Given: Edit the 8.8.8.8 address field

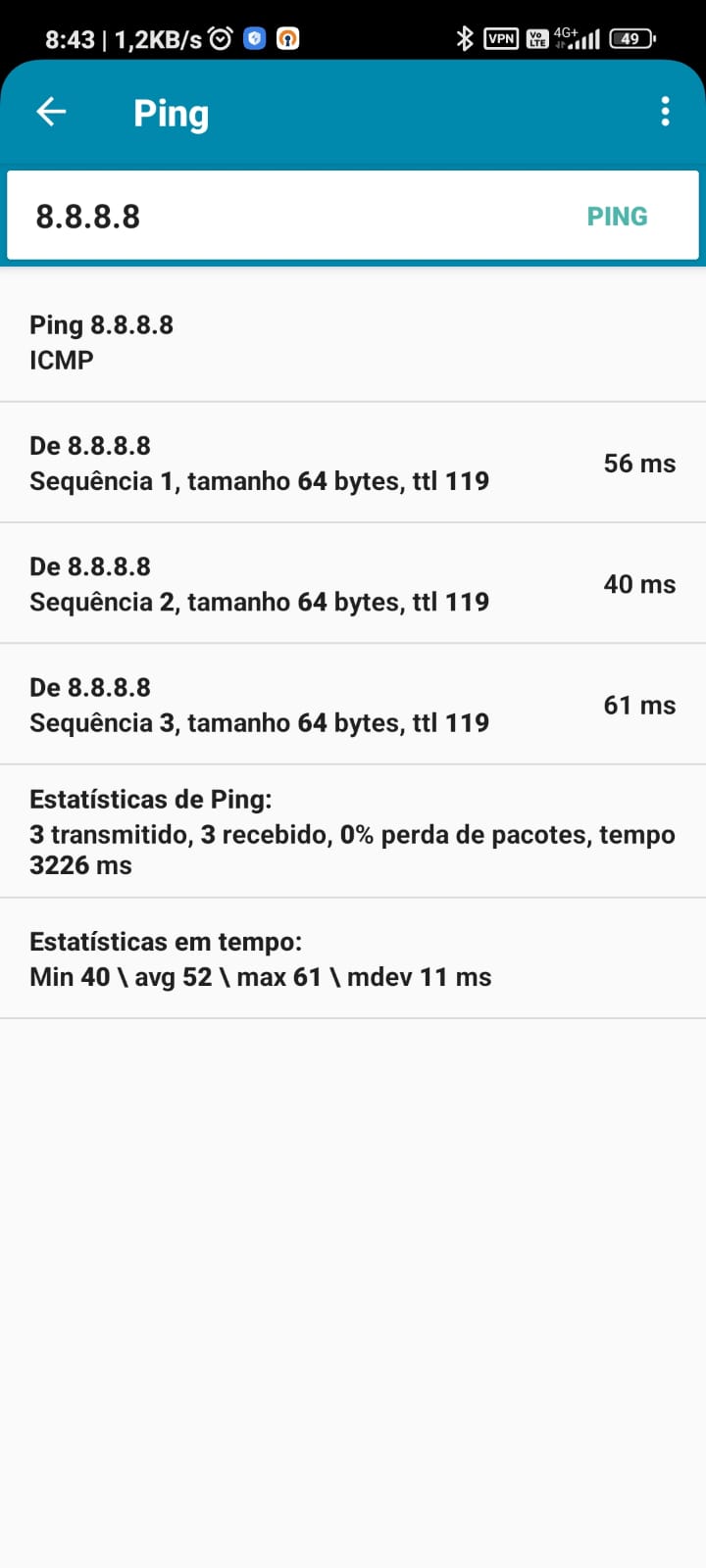Looking at the screenshot, I should tap(294, 217).
